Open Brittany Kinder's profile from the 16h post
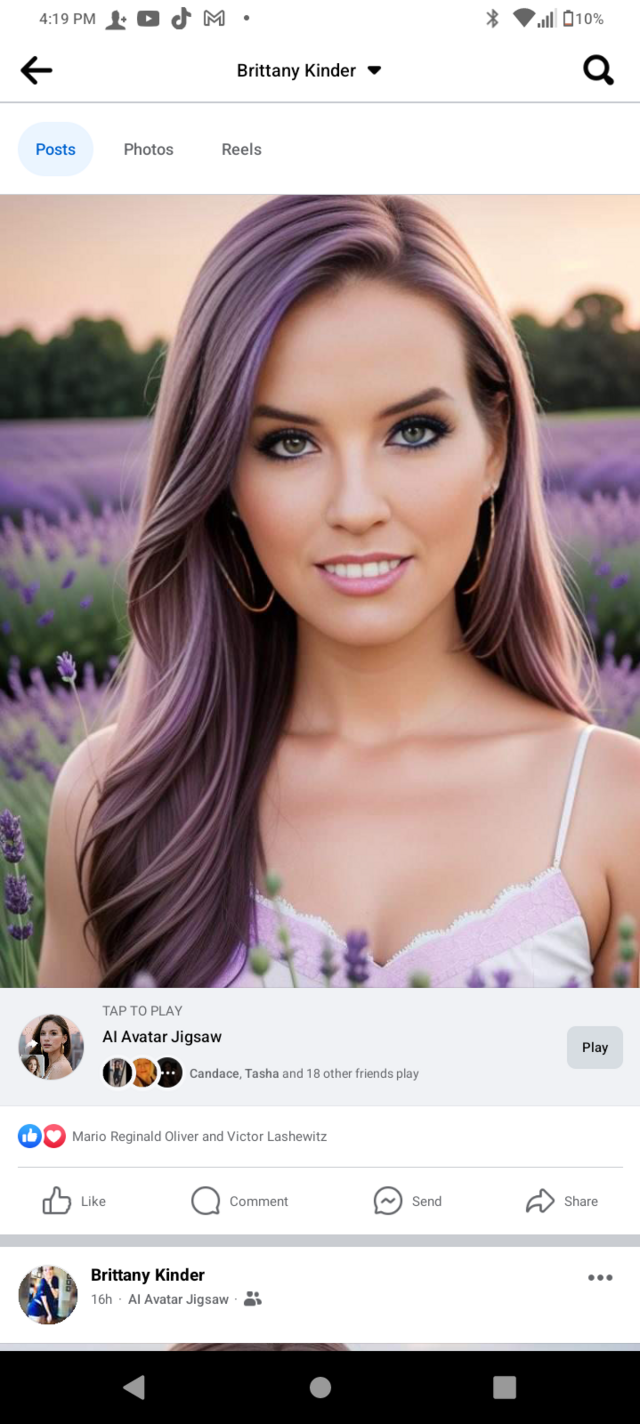This screenshot has width=640, height=1424. [148, 1275]
